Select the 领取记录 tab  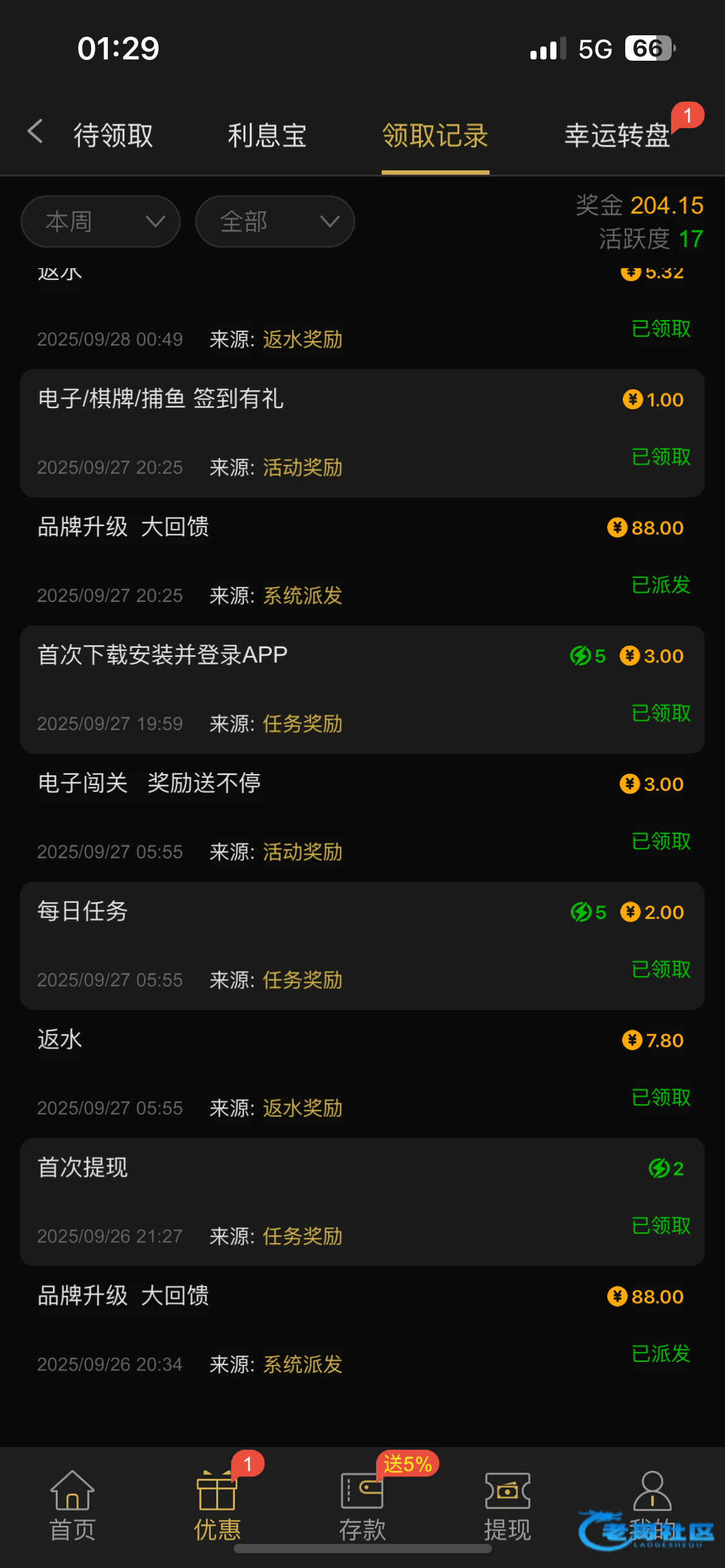pos(435,136)
